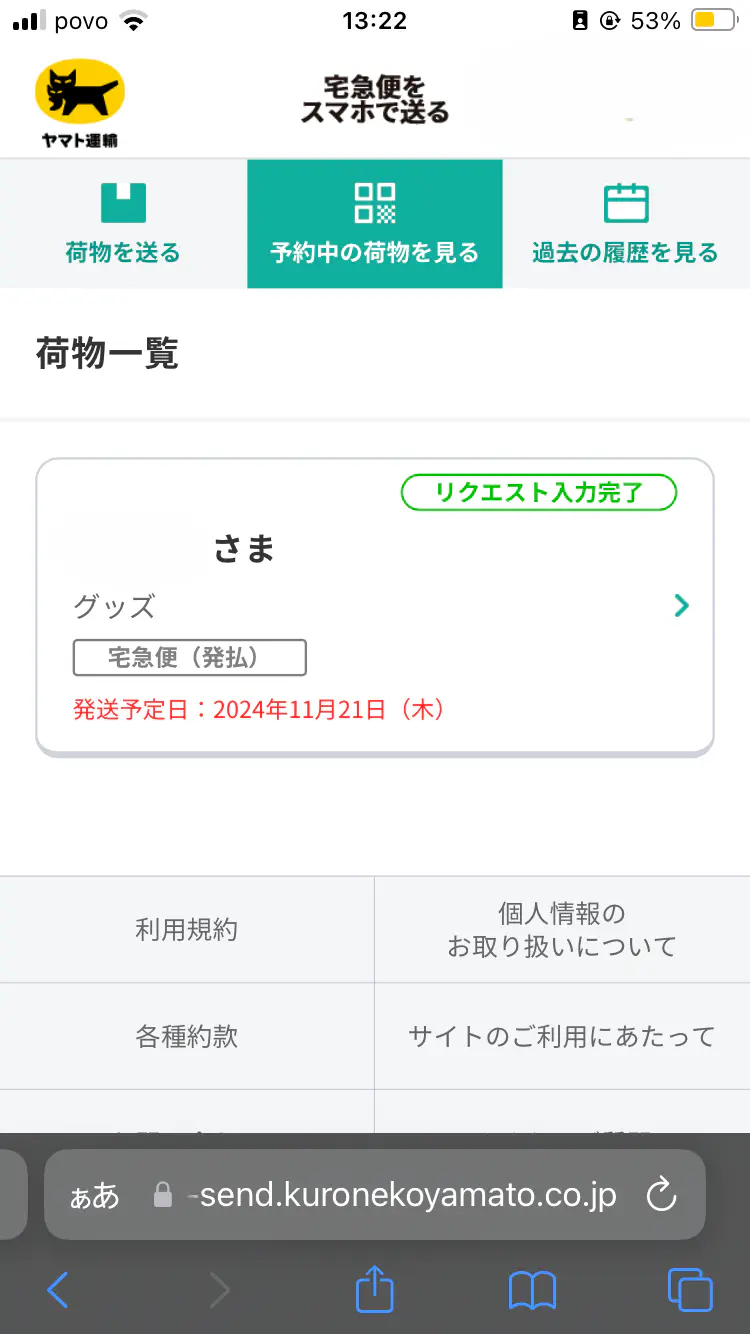
Task: Share this page via Safari share icon
Action: [375, 1290]
